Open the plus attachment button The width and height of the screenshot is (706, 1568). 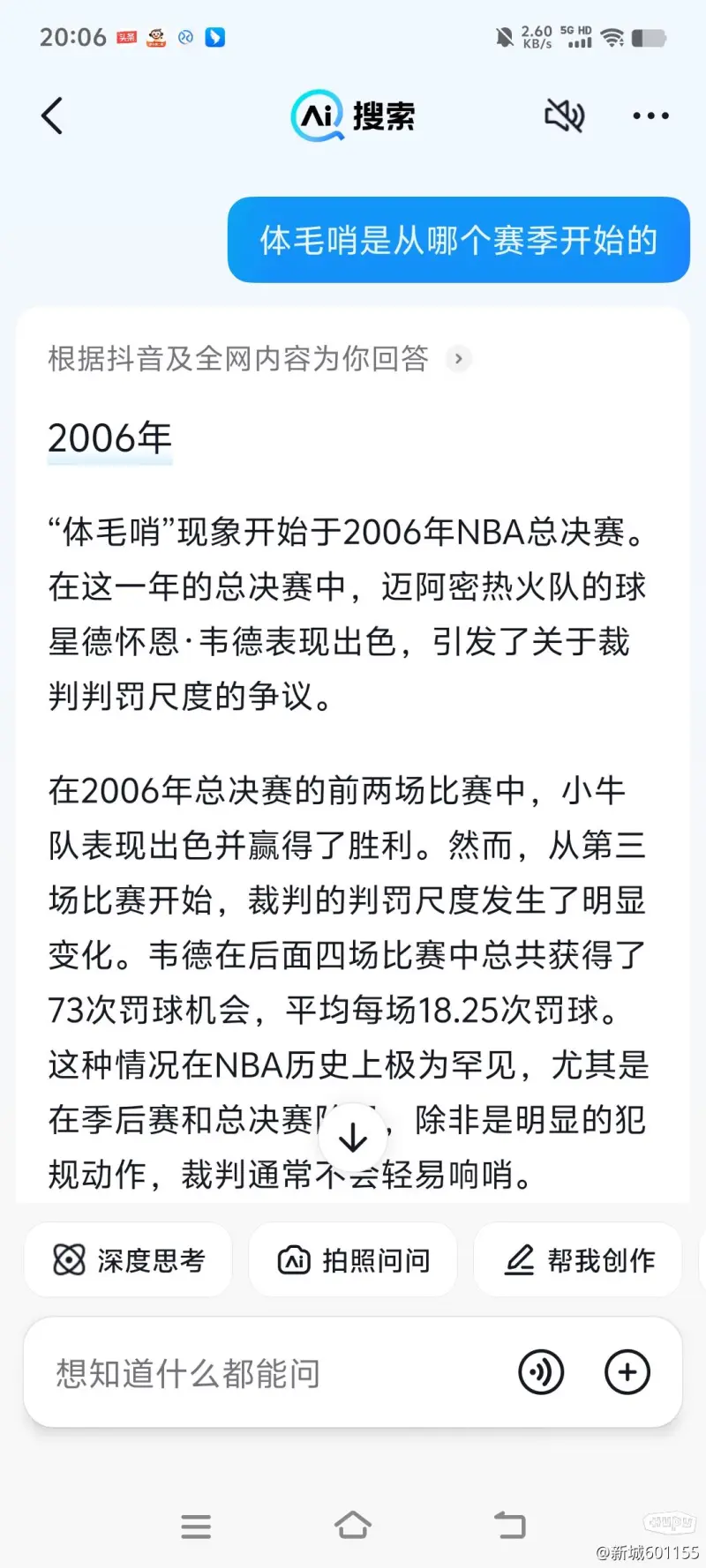627,1372
